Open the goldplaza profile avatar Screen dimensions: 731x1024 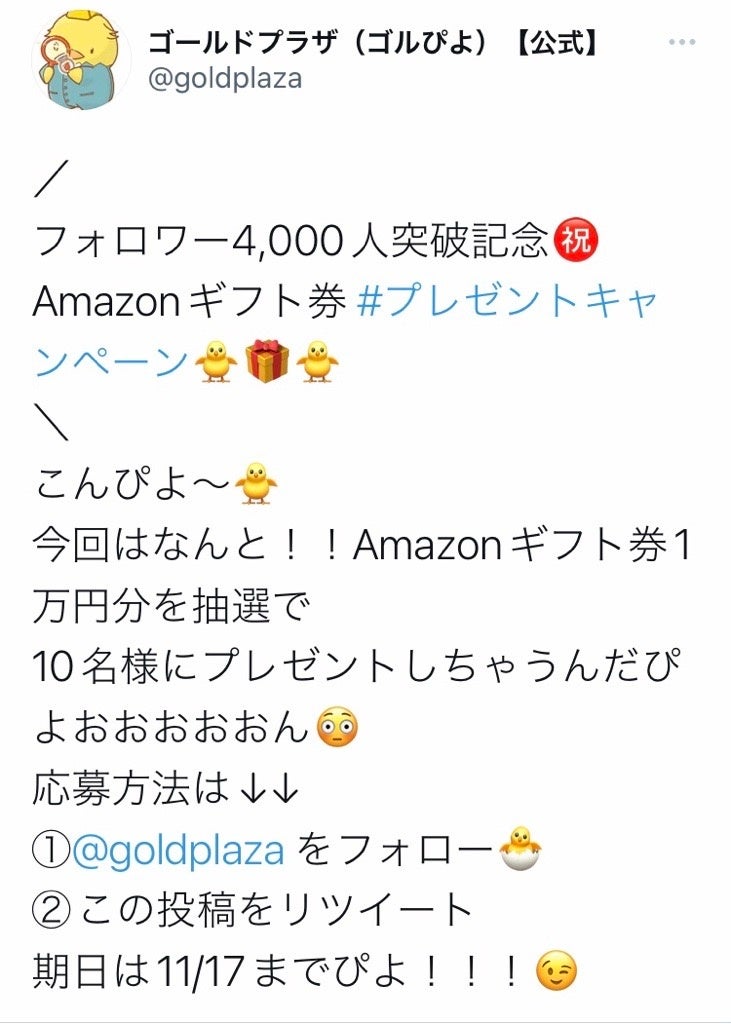[x=78, y=60]
